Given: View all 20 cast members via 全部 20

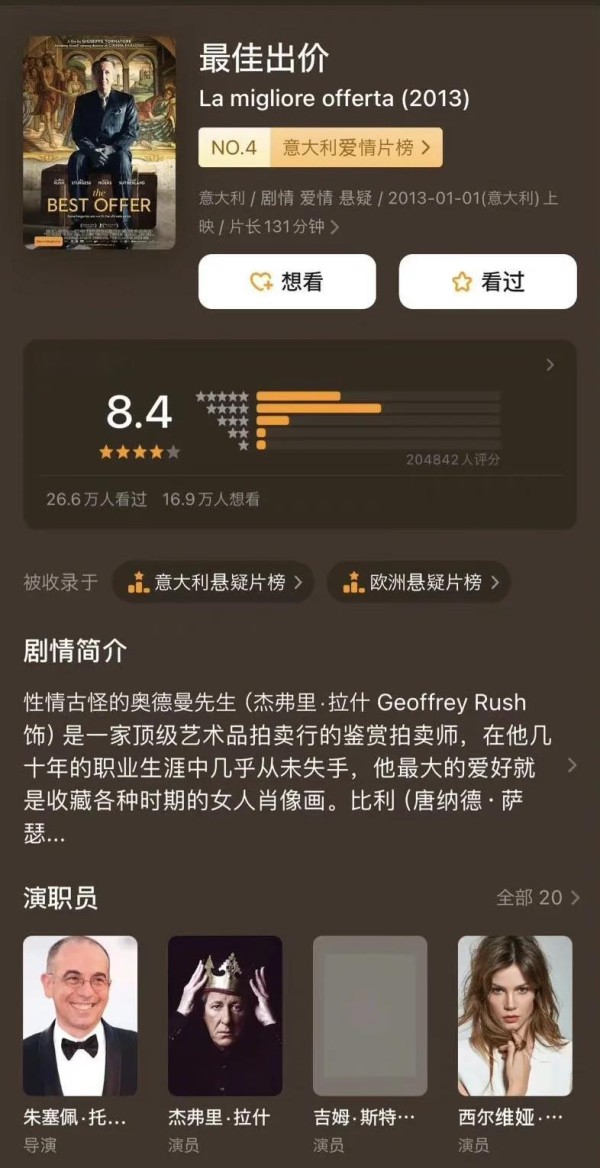Looking at the screenshot, I should pos(538,898).
